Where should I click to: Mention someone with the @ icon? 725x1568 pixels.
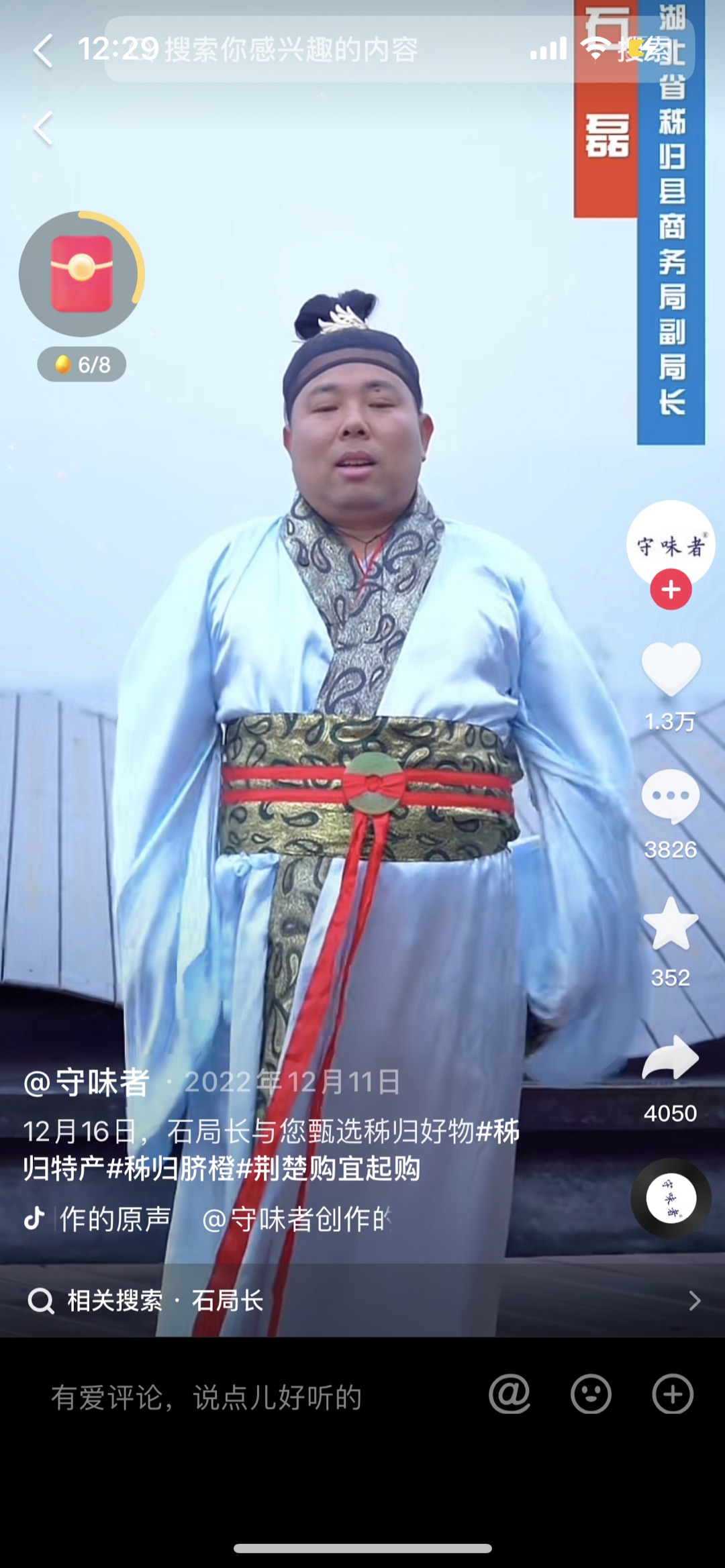tap(510, 1395)
